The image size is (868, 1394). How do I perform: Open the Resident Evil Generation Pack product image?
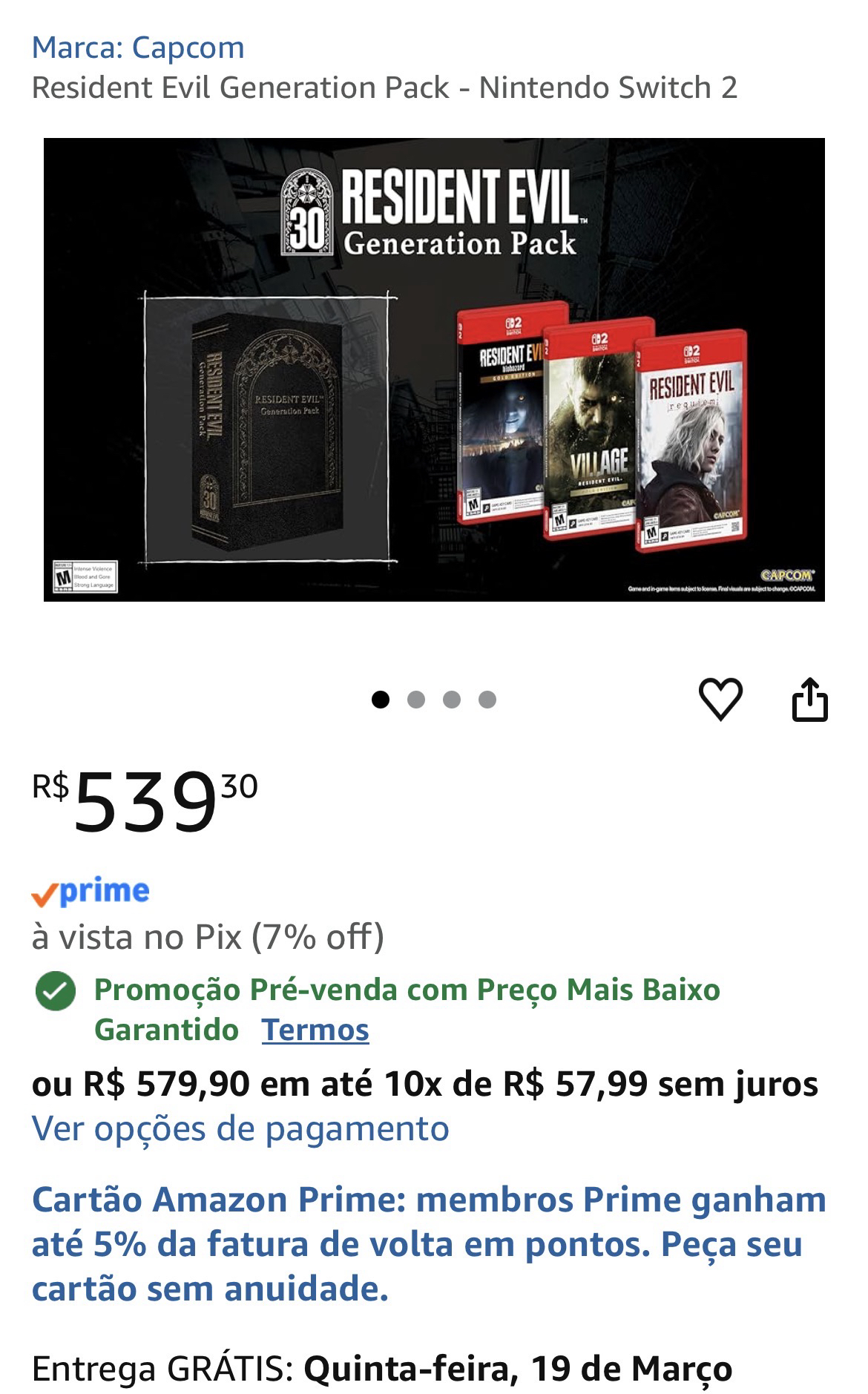tap(434, 369)
